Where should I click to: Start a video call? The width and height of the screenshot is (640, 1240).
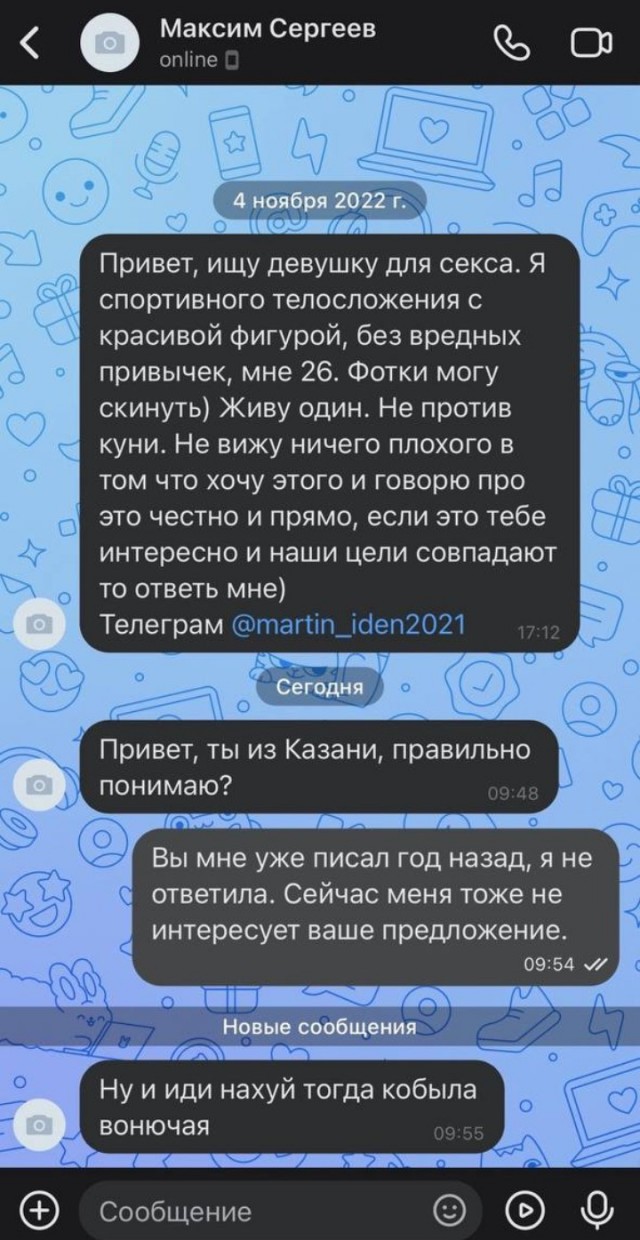click(x=590, y=43)
